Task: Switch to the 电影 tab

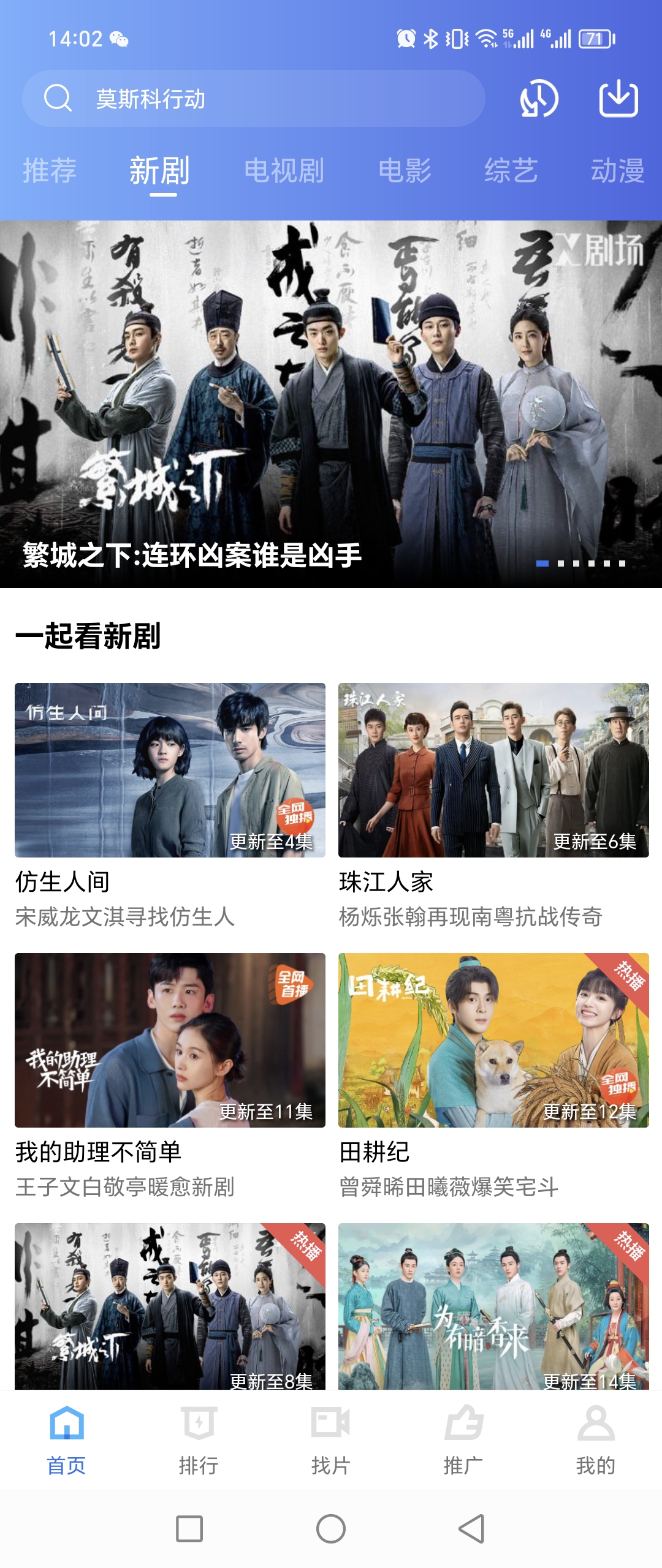Action: (405, 170)
